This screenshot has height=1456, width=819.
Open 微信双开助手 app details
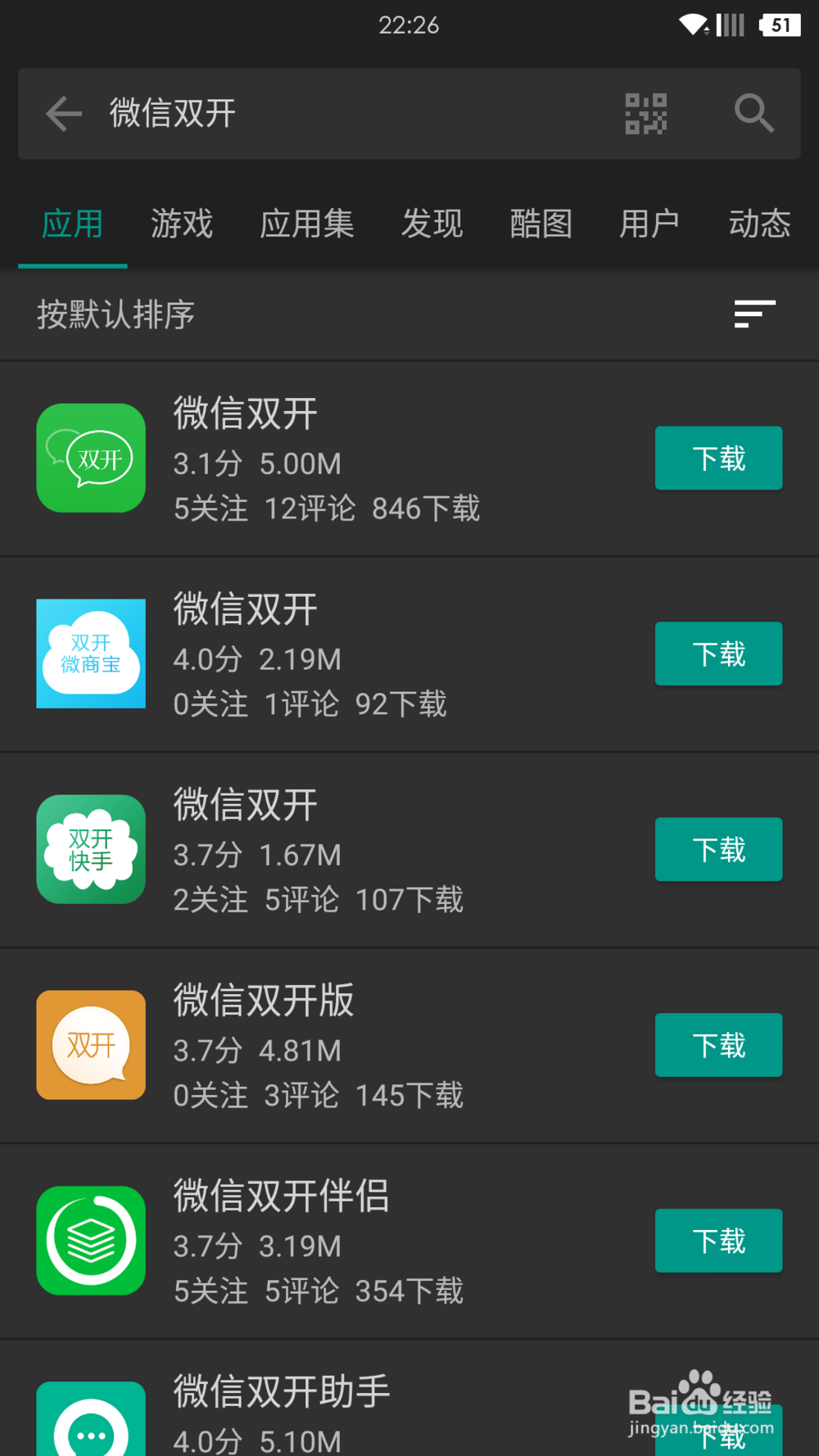[x=328, y=1399]
